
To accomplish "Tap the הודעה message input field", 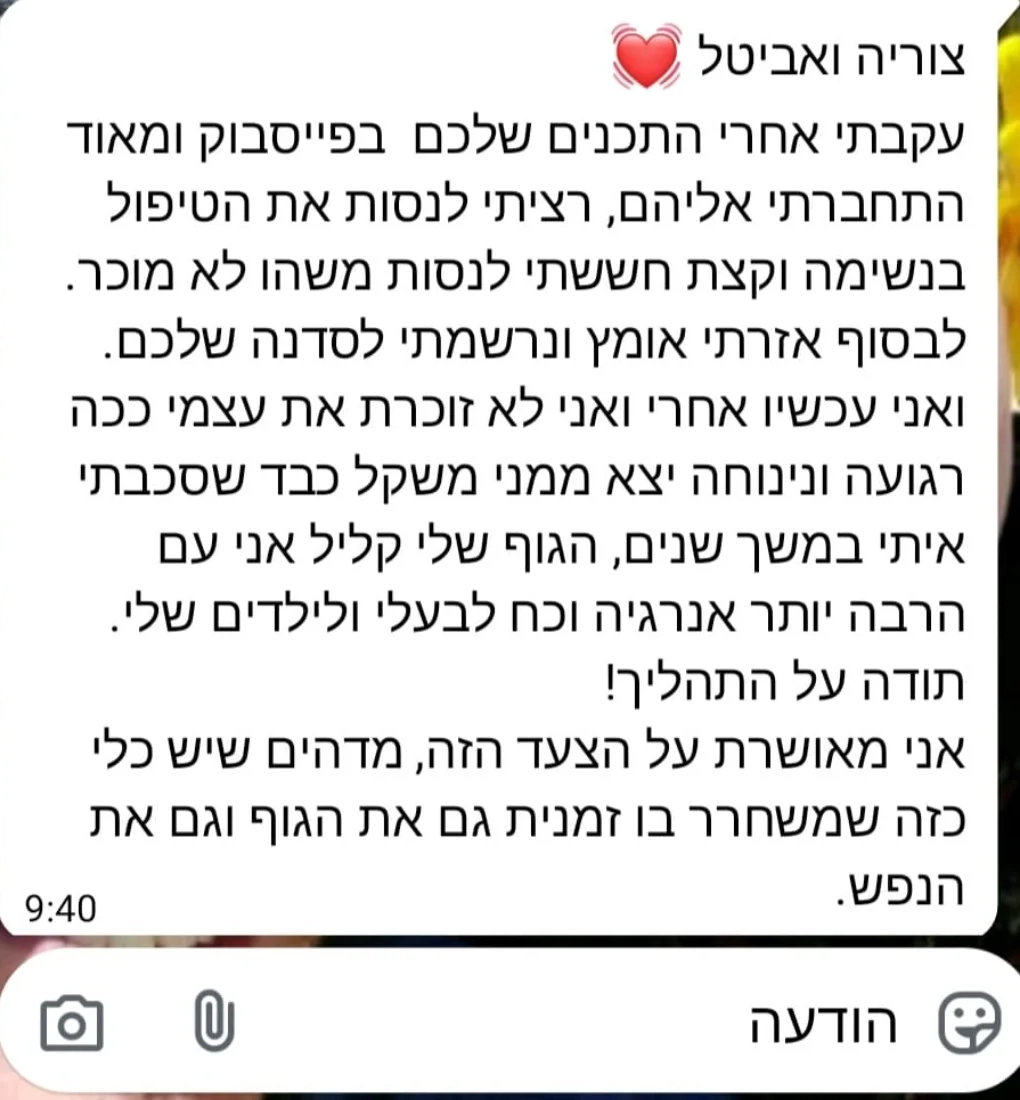I will pos(600,1023).
